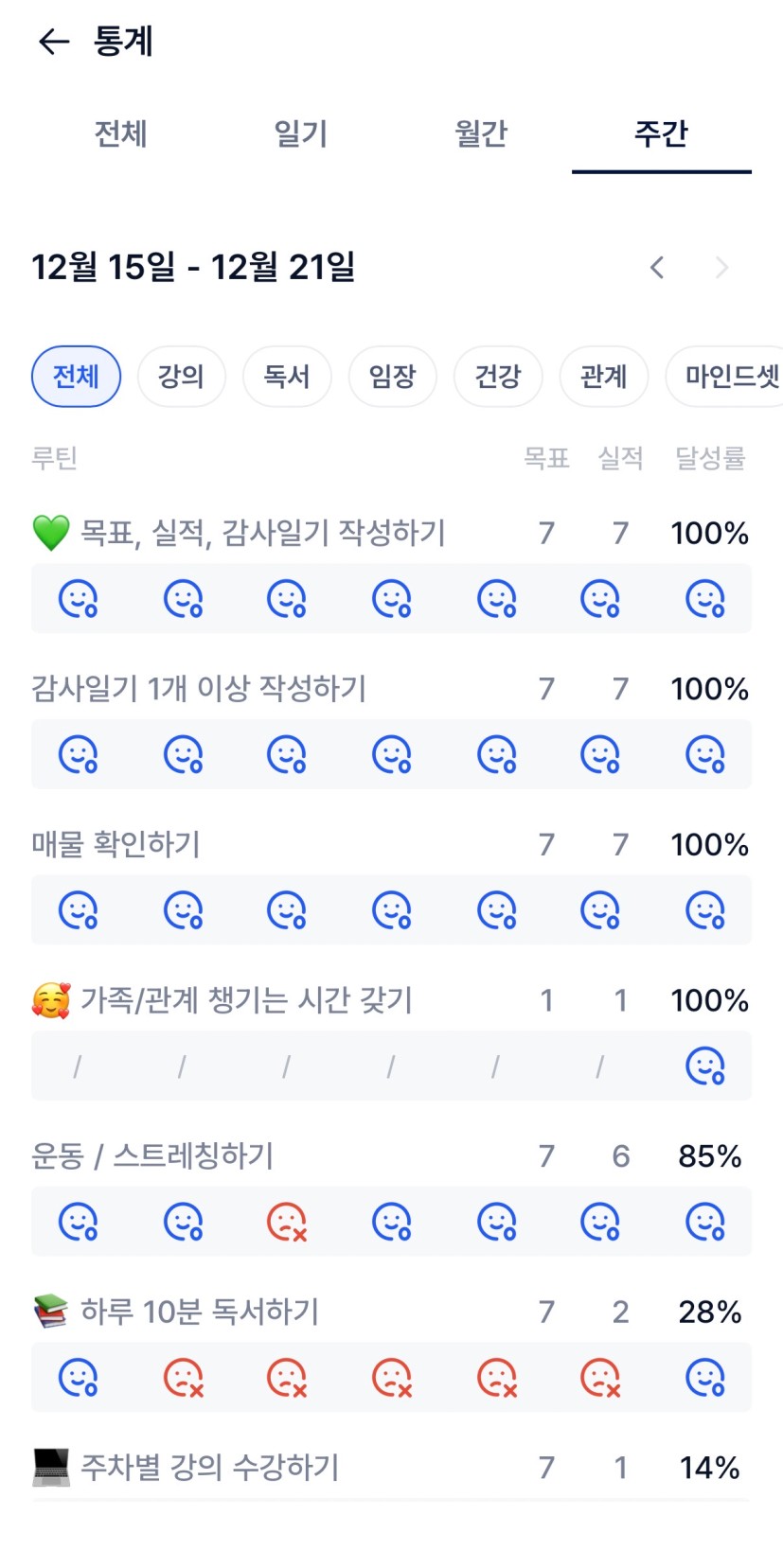Filter routines by 건강 chip
The height and width of the screenshot is (1568, 783).
498,377
